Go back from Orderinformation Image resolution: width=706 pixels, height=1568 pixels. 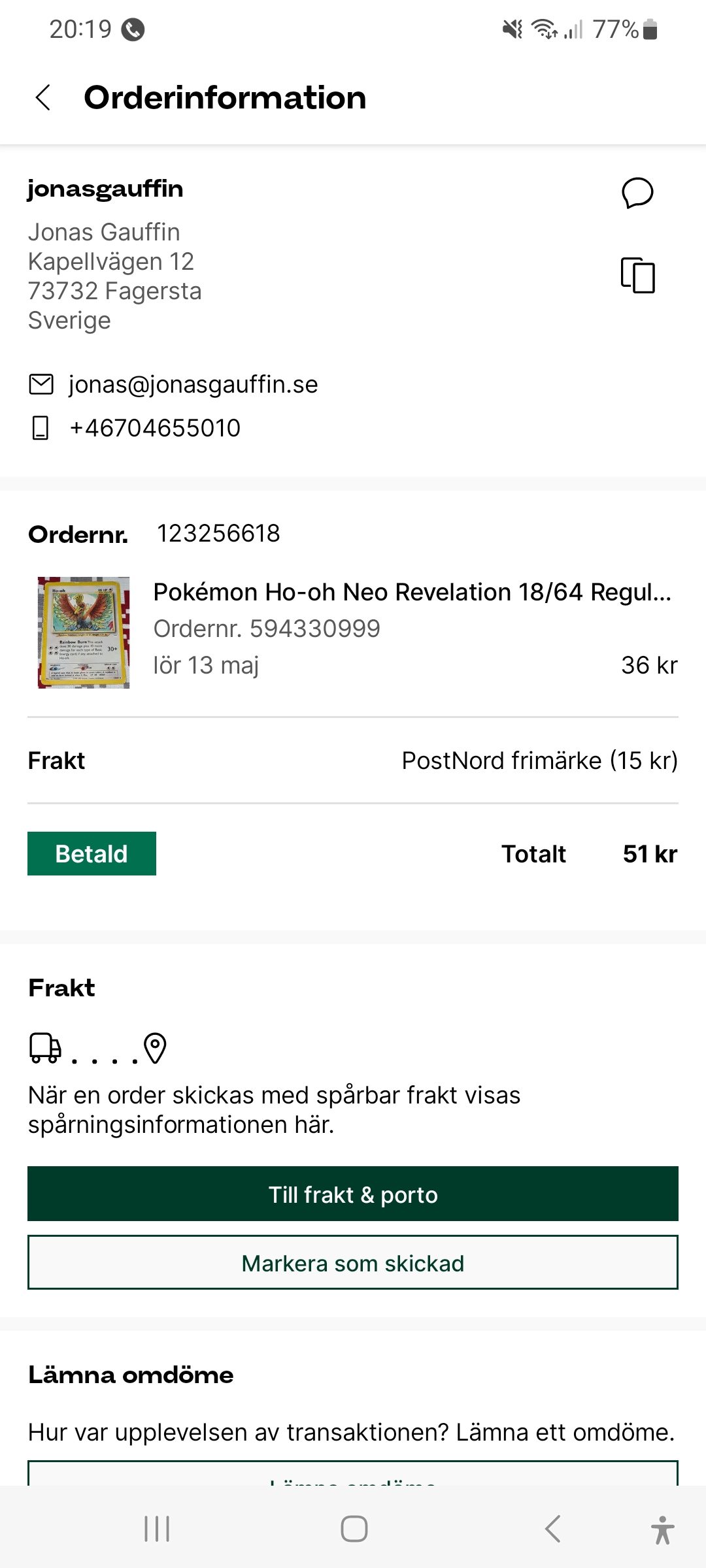(43, 98)
